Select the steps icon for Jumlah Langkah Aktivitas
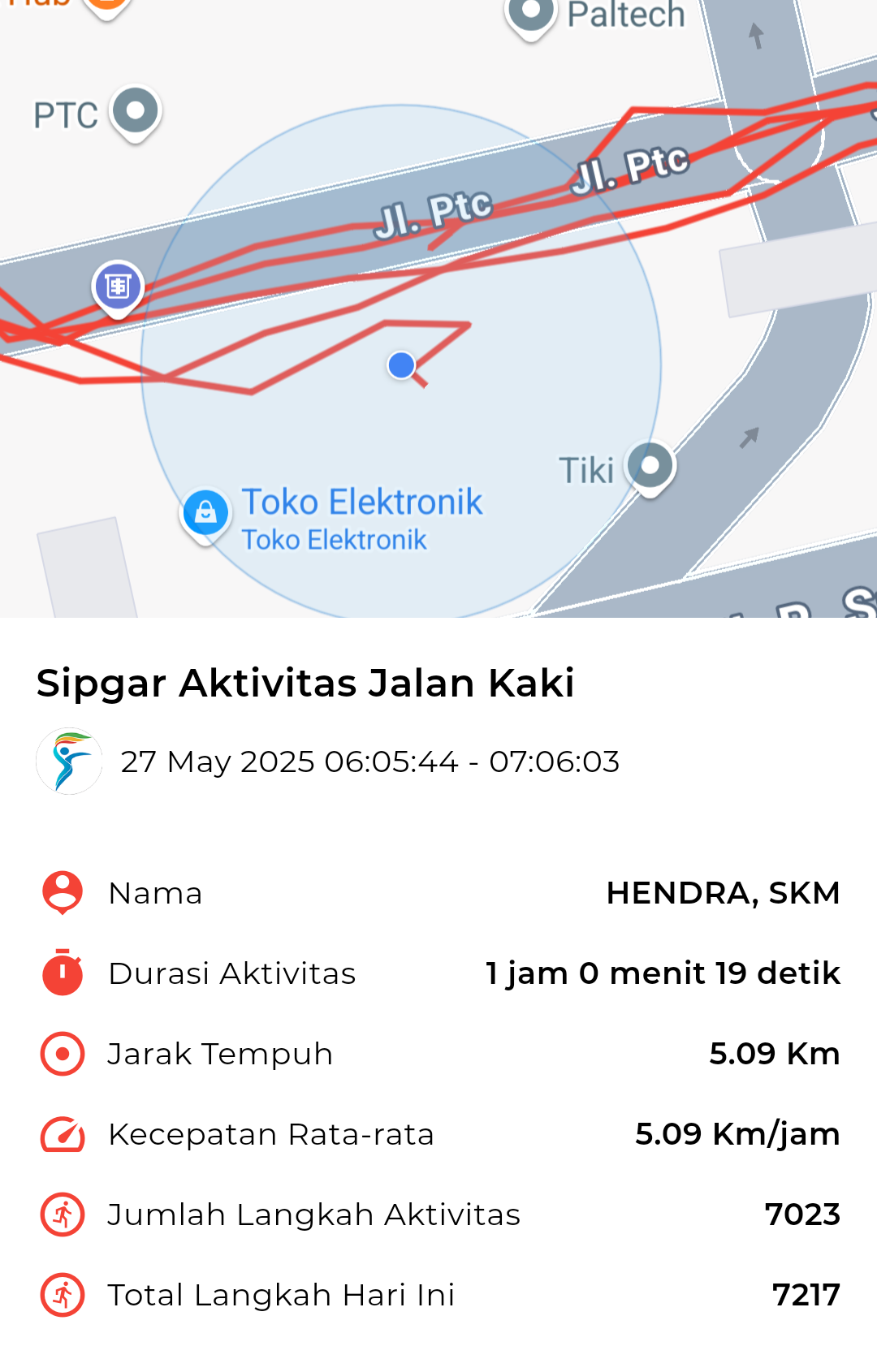 click(62, 1215)
